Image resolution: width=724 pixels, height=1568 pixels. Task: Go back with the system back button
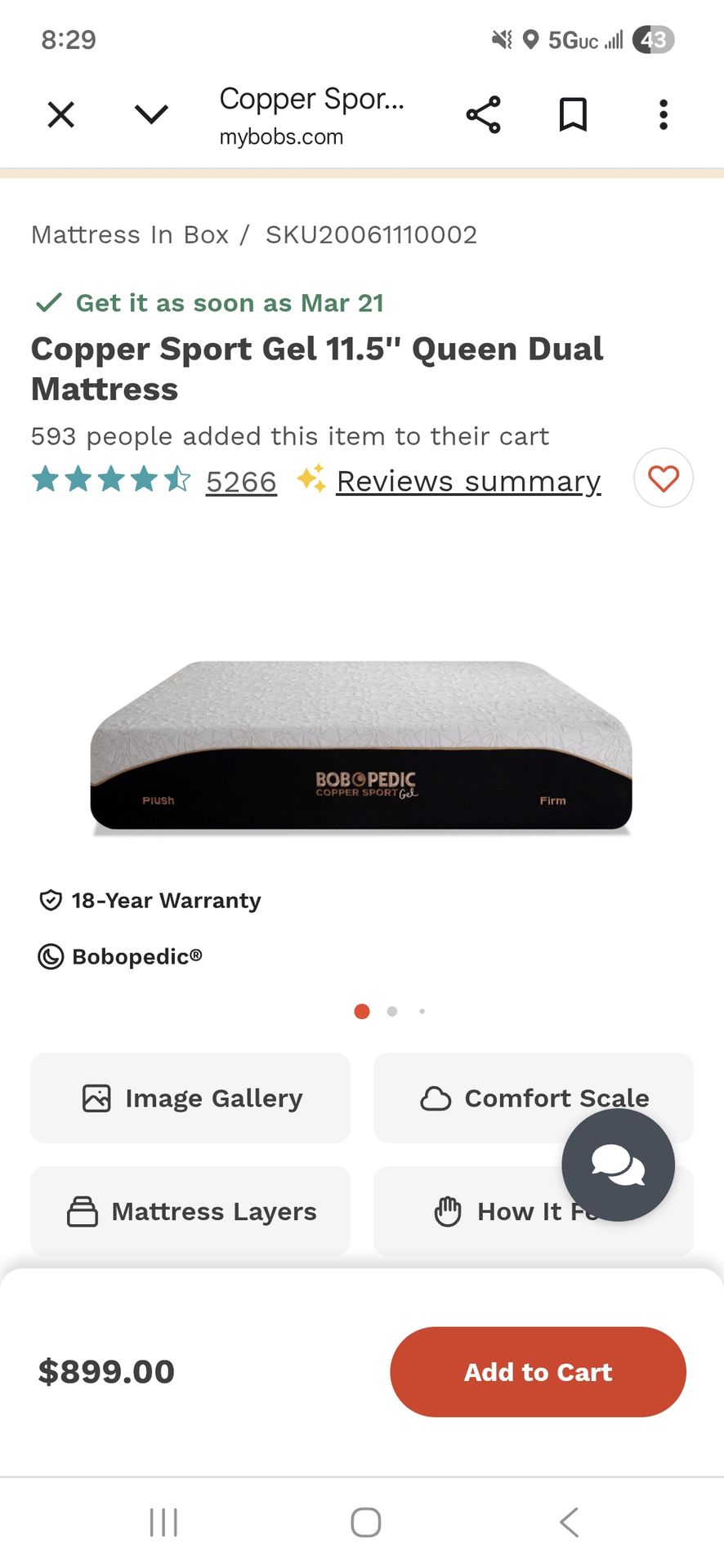pos(569,1523)
